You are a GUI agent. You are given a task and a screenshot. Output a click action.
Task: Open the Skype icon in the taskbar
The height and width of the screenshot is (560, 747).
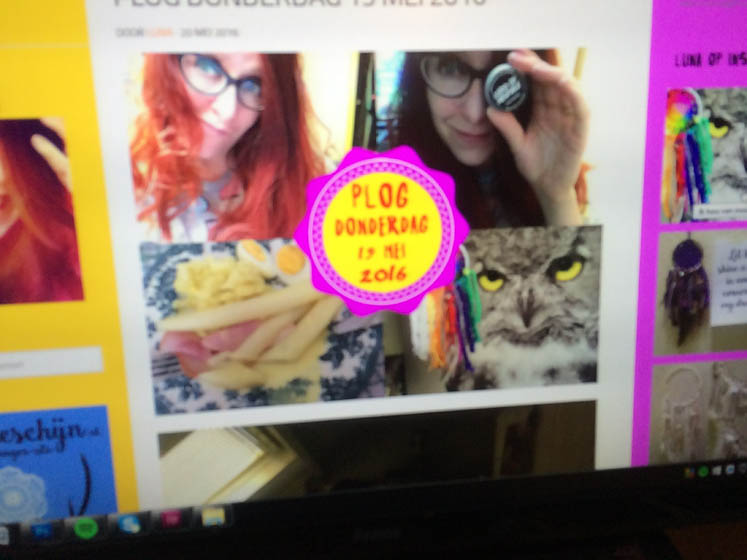129,523
